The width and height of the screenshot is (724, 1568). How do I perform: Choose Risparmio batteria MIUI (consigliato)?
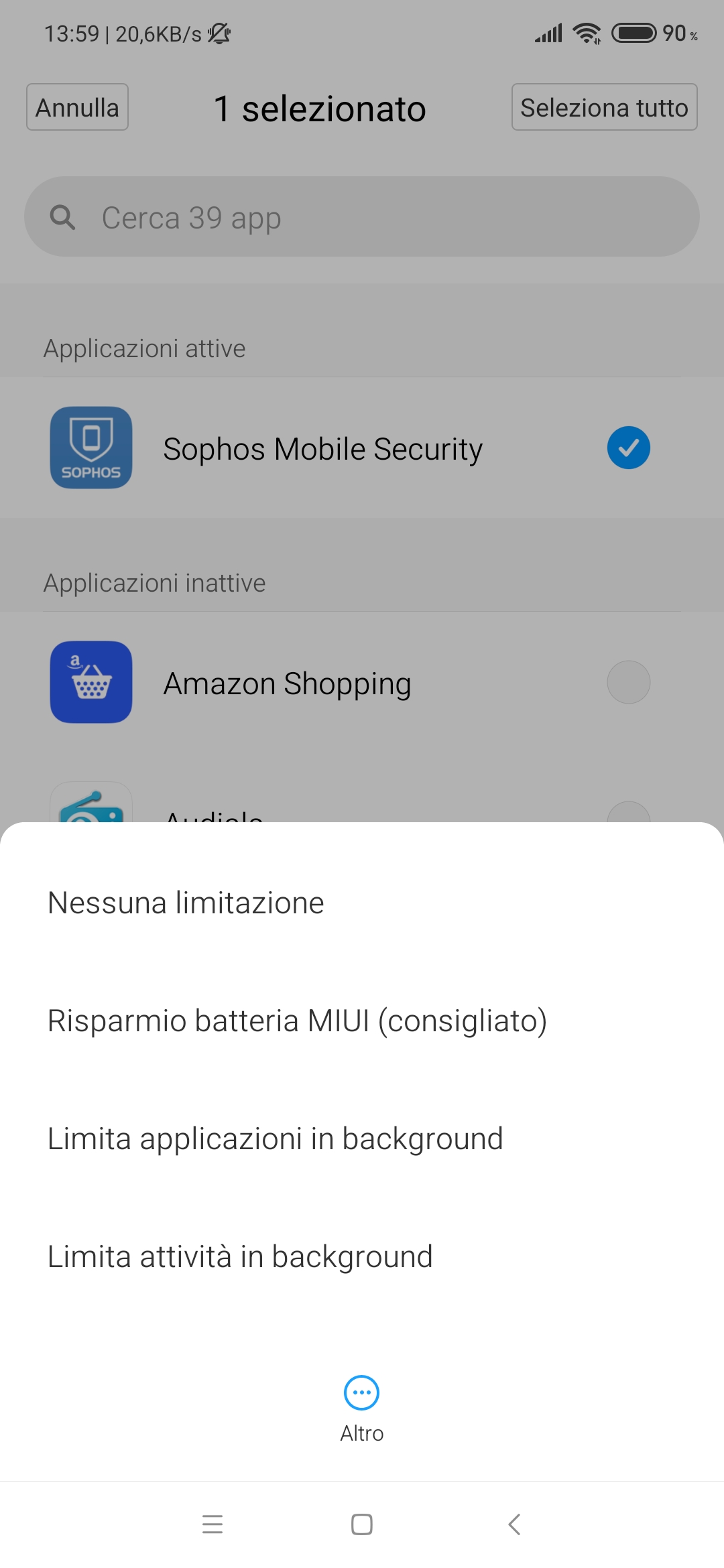pyautogui.click(x=297, y=1021)
